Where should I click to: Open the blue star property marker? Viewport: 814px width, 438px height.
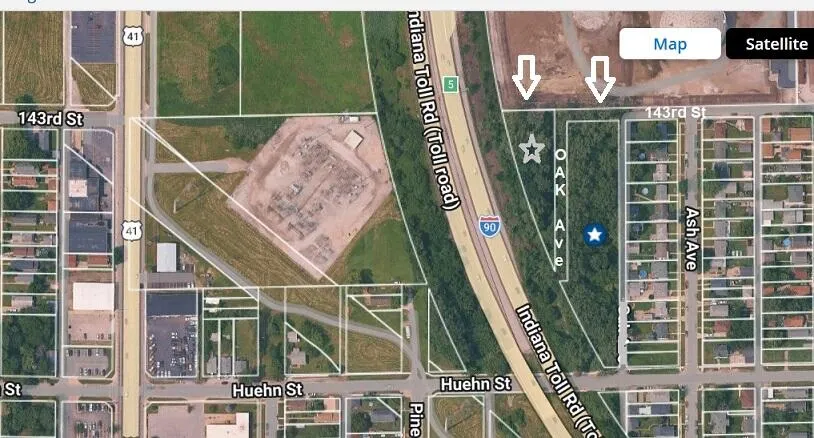pos(595,235)
